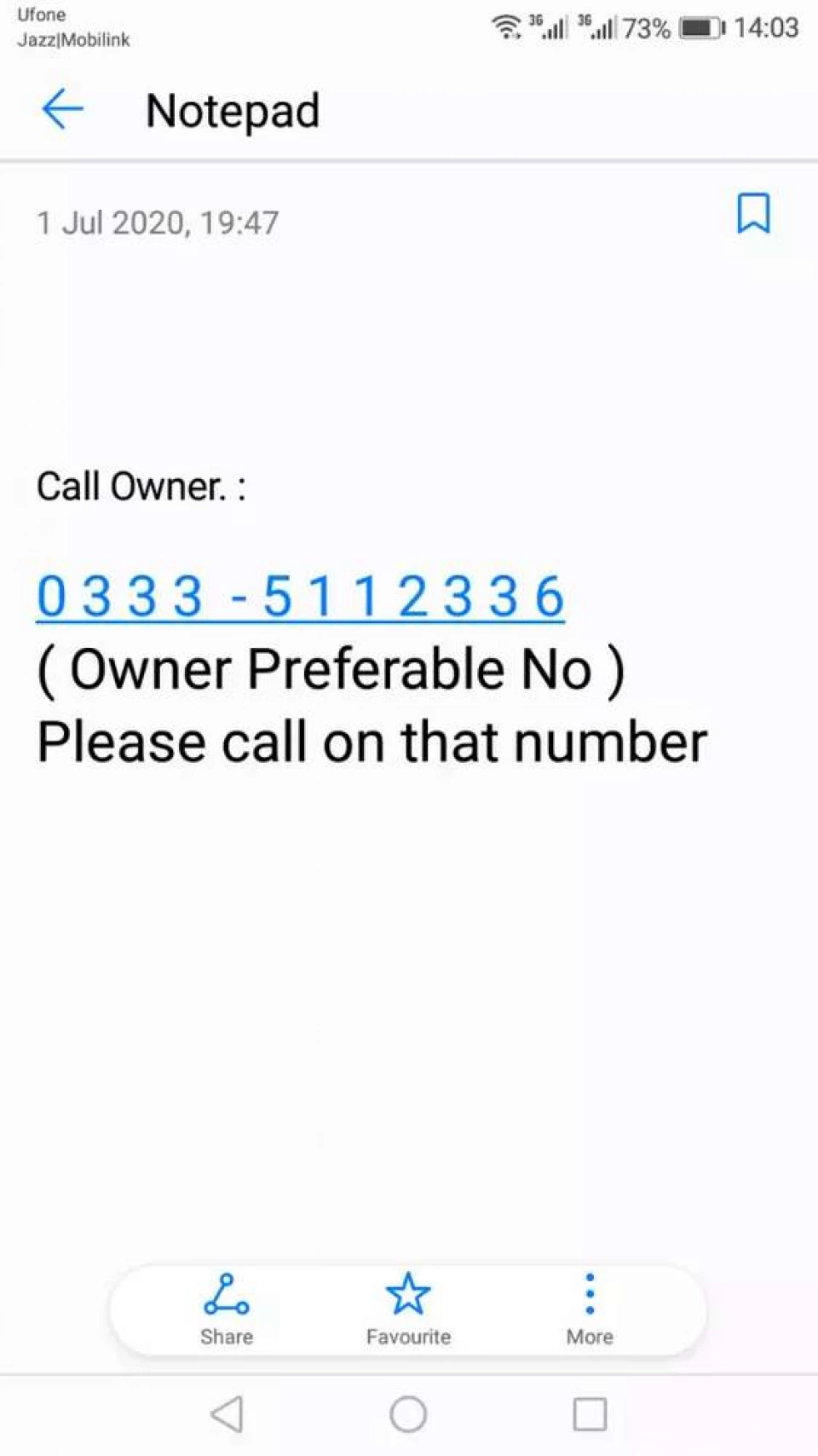Bookmark this note

753,213
